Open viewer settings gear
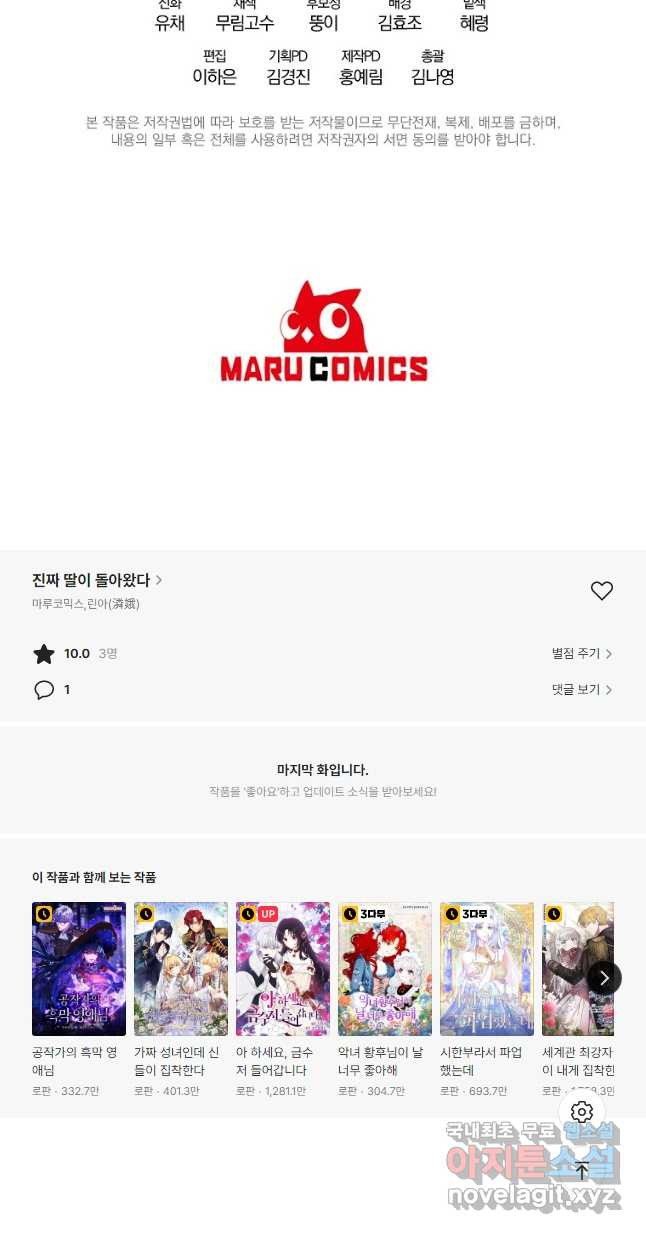Viewport: 646px width, 1234px height. click(x=582, y=1112)
